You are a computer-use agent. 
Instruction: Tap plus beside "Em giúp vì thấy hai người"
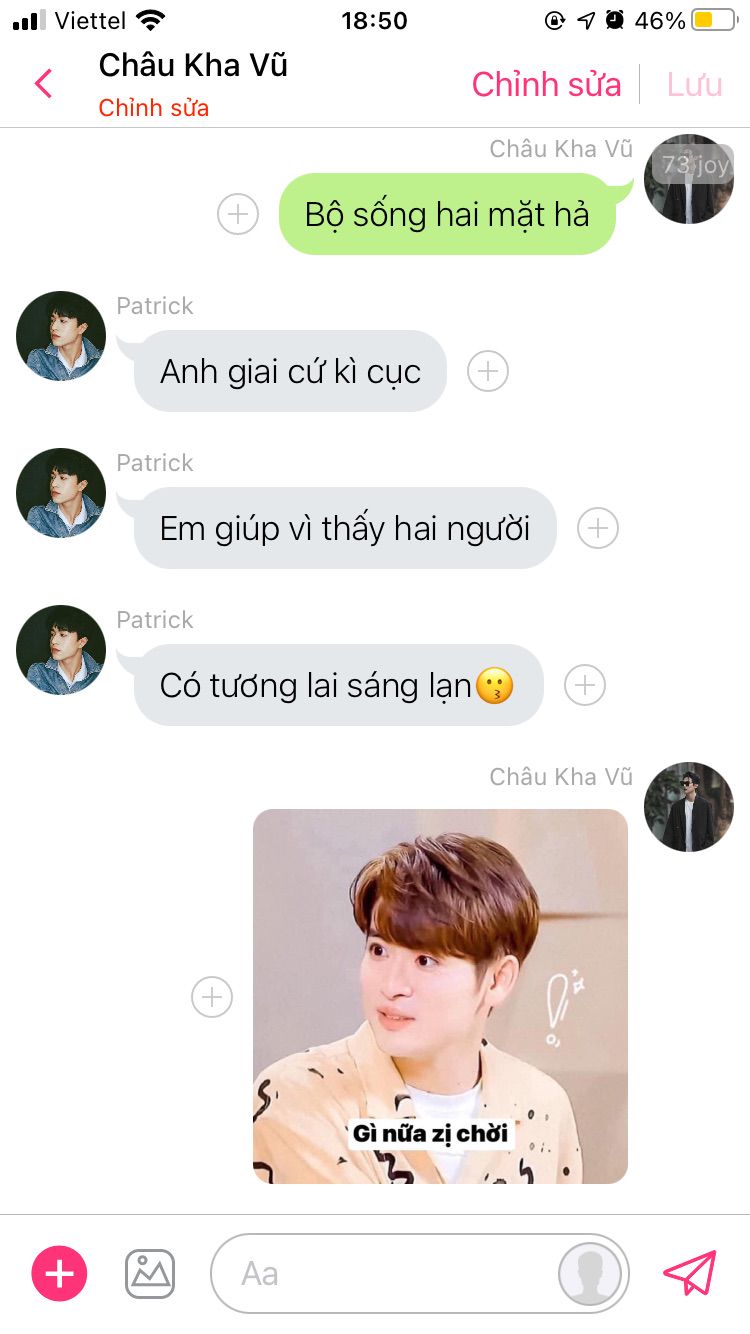pyautogui.click(x=598, y=528)
